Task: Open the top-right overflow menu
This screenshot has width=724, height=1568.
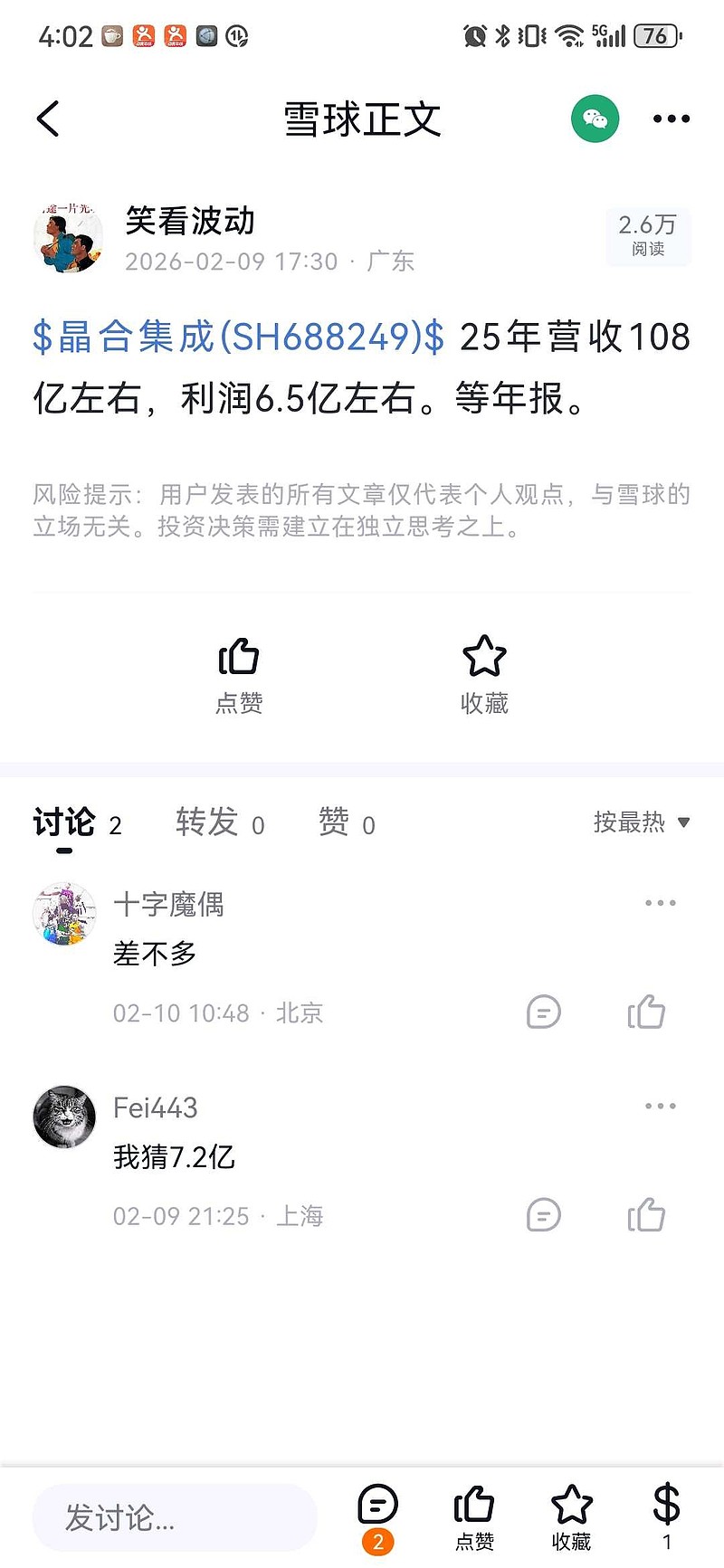Action: [671, 119]
